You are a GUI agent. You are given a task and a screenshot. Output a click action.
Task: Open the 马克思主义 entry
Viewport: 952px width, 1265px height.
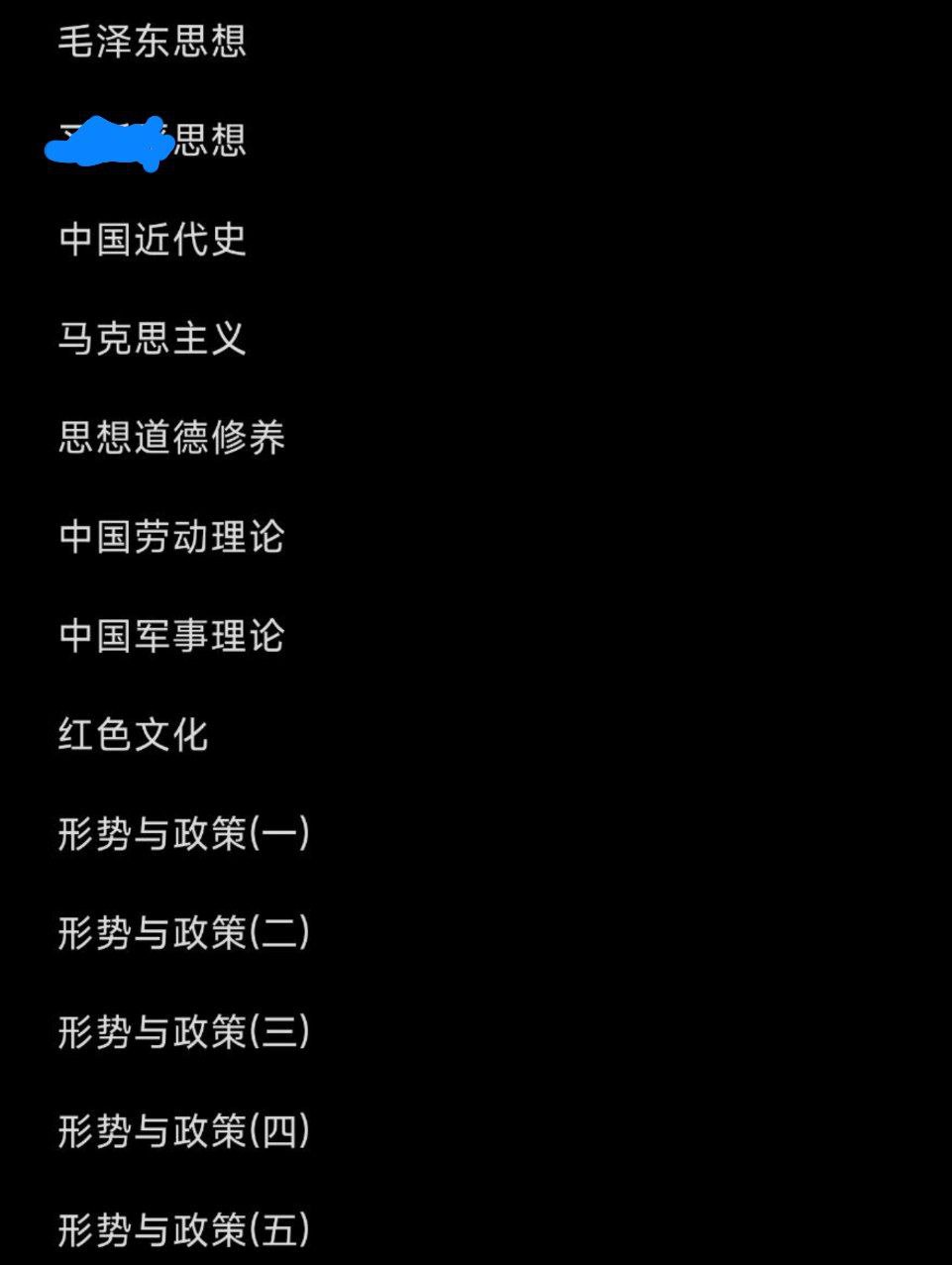coord(152,338)
